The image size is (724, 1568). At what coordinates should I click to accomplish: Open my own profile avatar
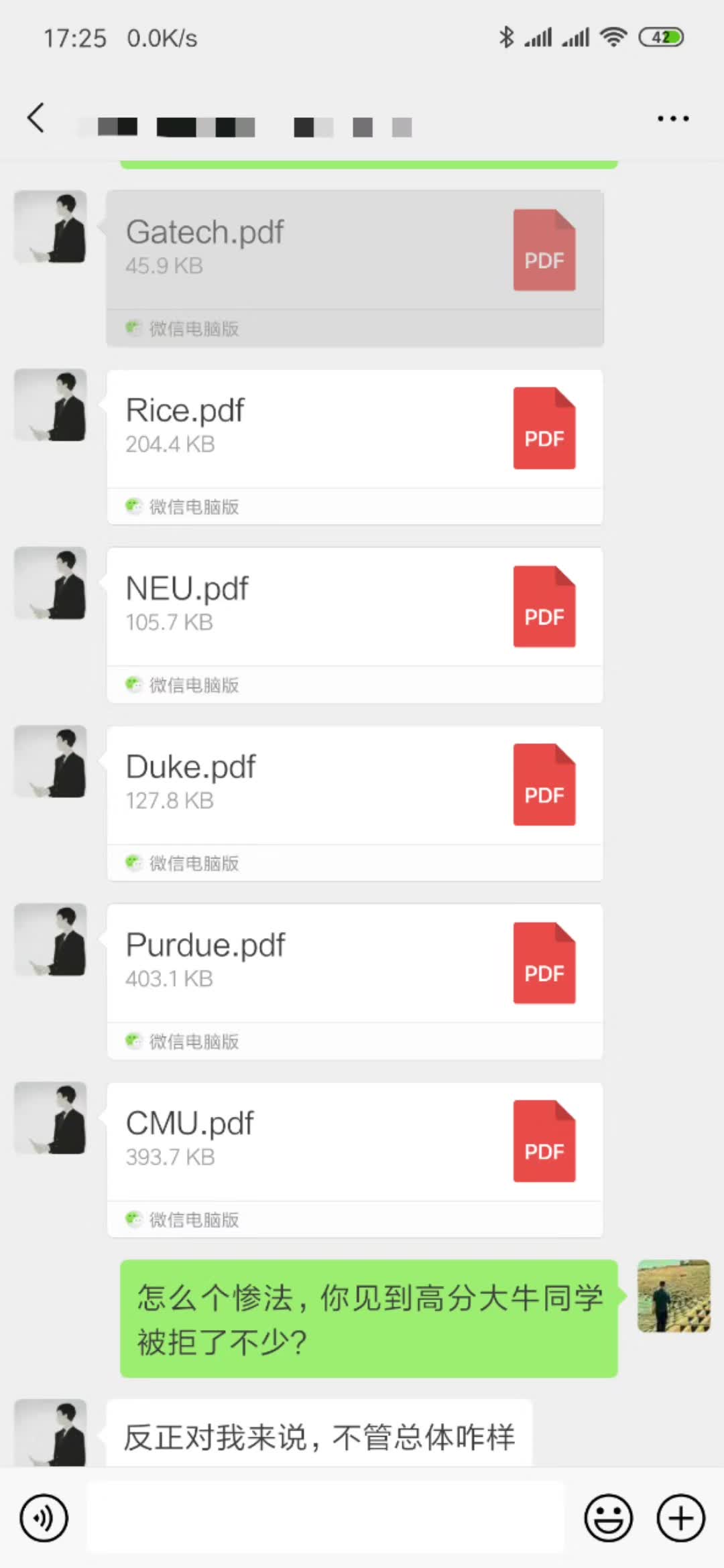point(673,1296)
